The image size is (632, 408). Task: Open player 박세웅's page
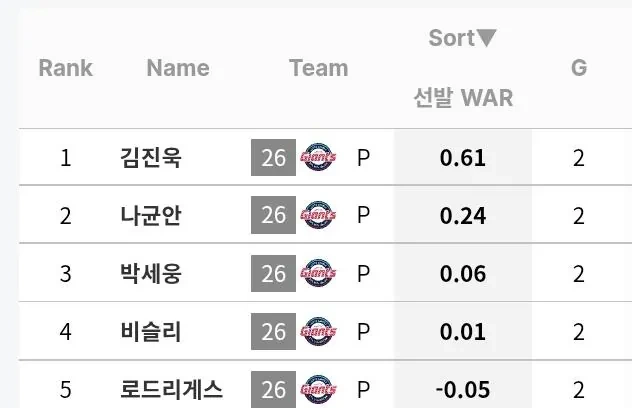point(151,273)
